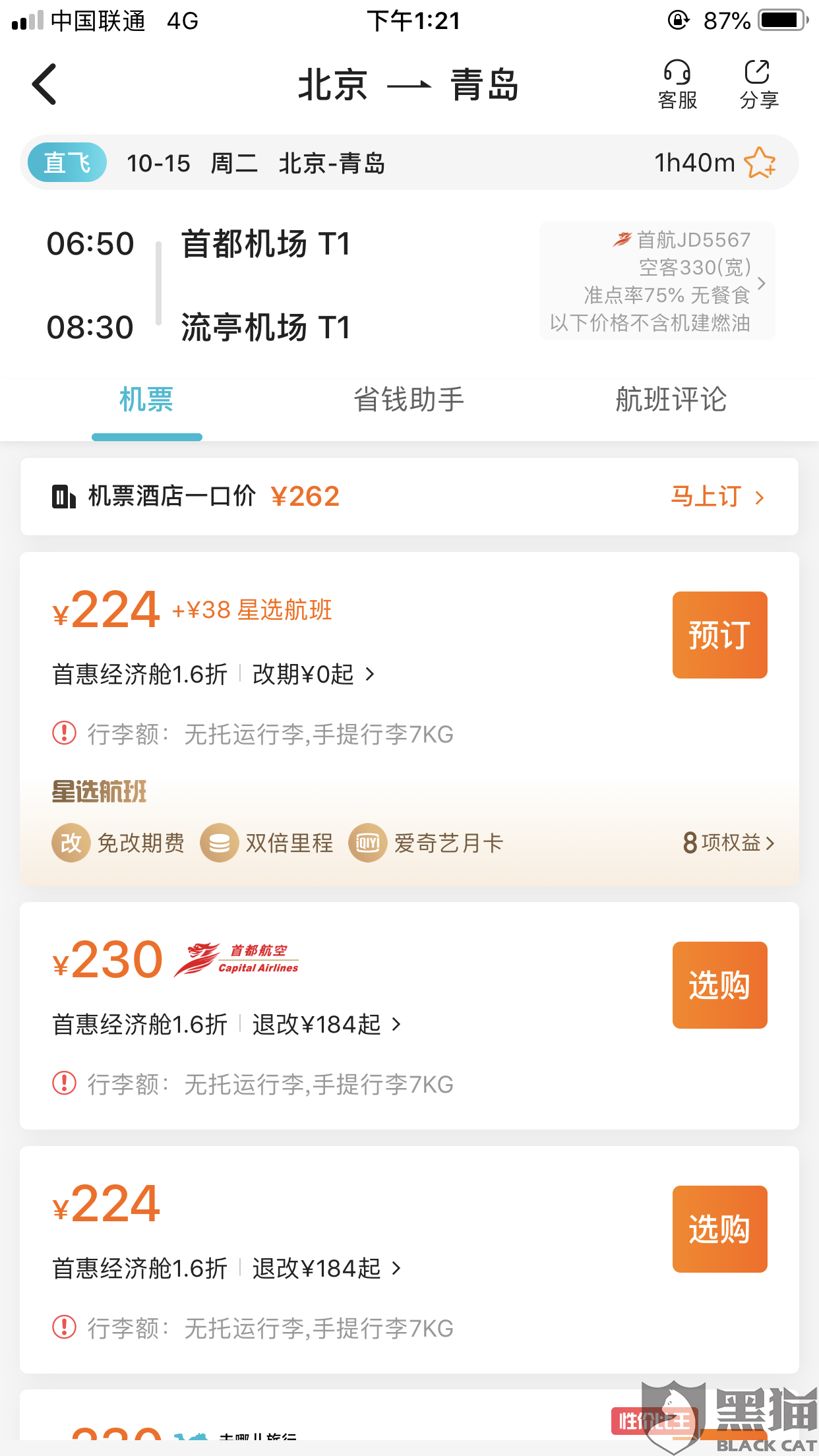Share this flight via 分享

tap(759, 85)
